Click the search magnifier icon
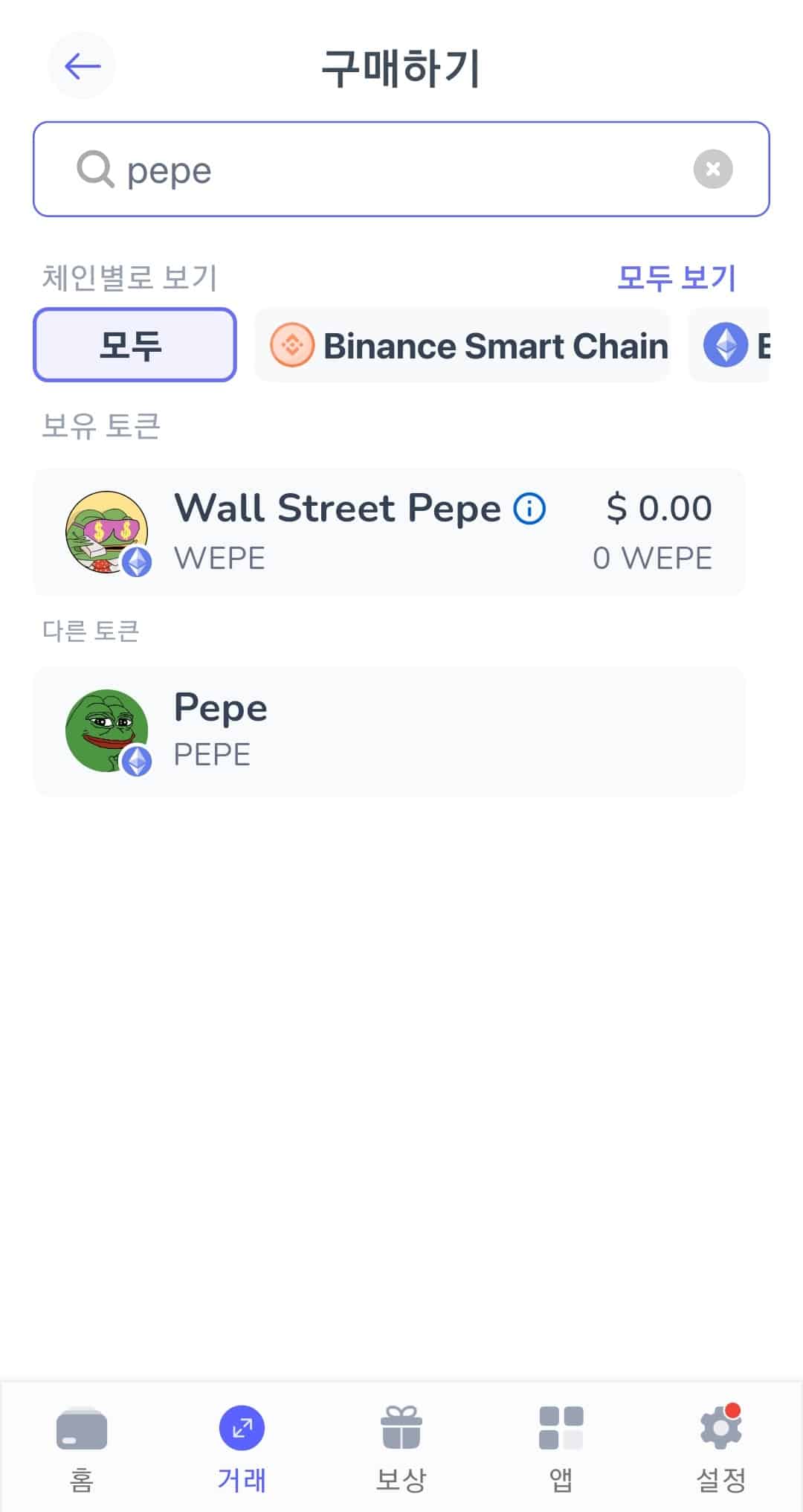Viewport: 803px width, 1512px height. coord(94,169)
